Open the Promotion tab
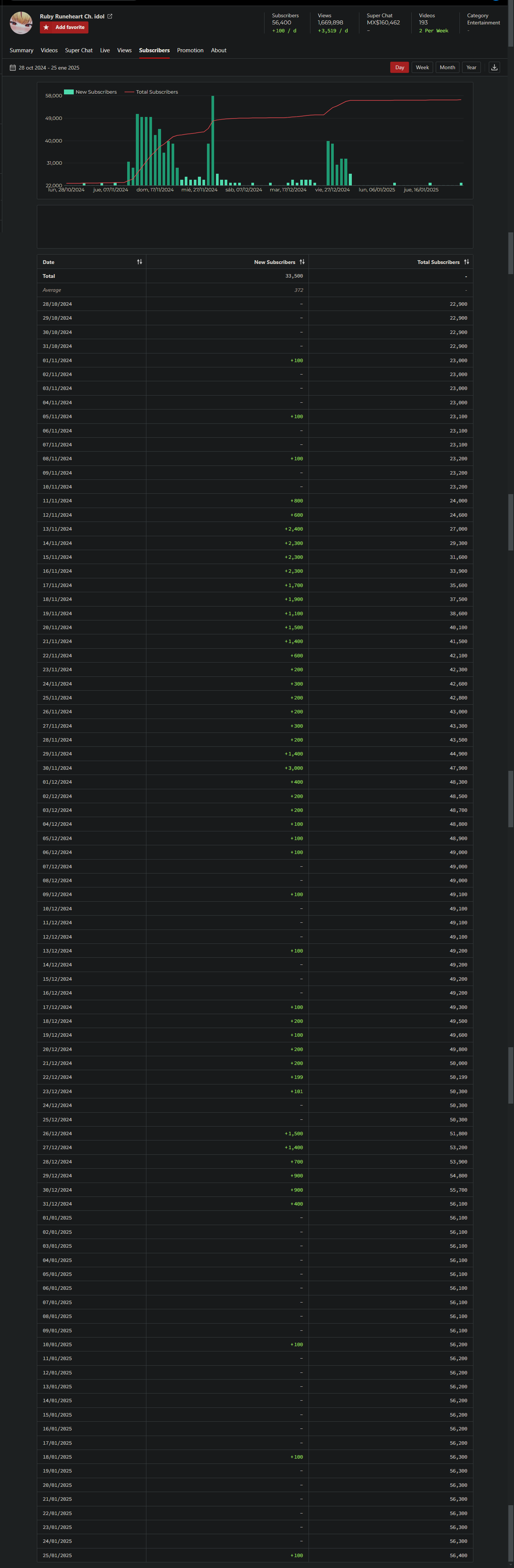Viewport: 514px width, 1568px height. (190, 50)
